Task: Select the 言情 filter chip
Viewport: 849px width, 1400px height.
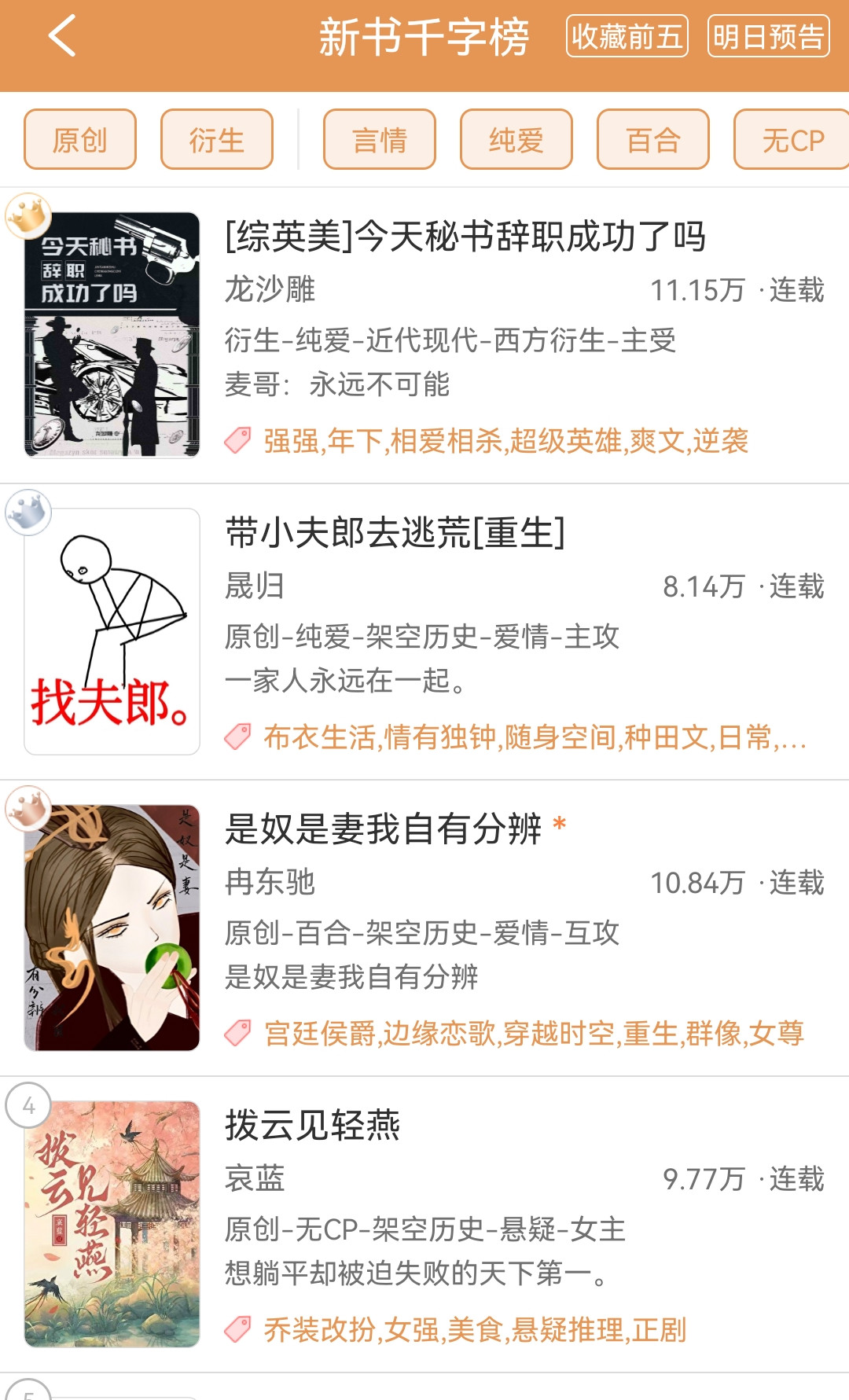Action: point(380,140)
